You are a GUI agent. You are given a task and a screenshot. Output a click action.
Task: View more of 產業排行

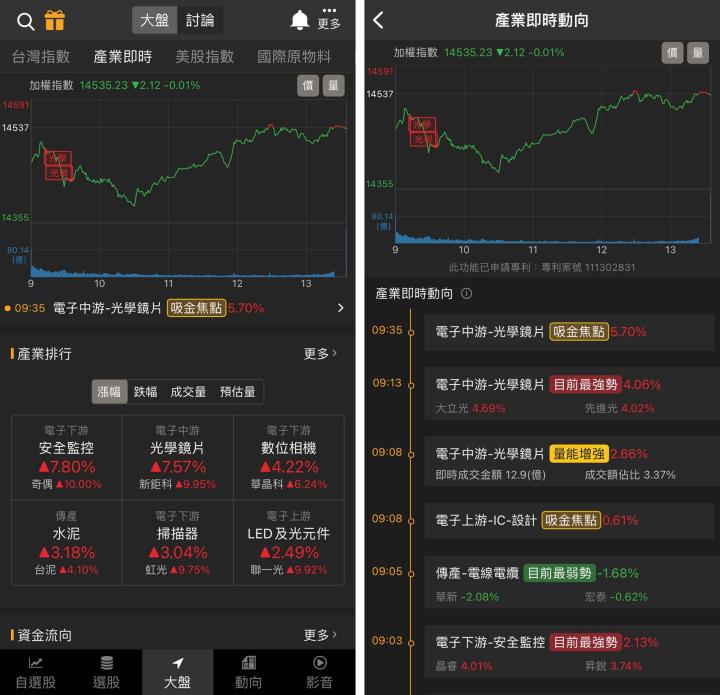(320, 354)
